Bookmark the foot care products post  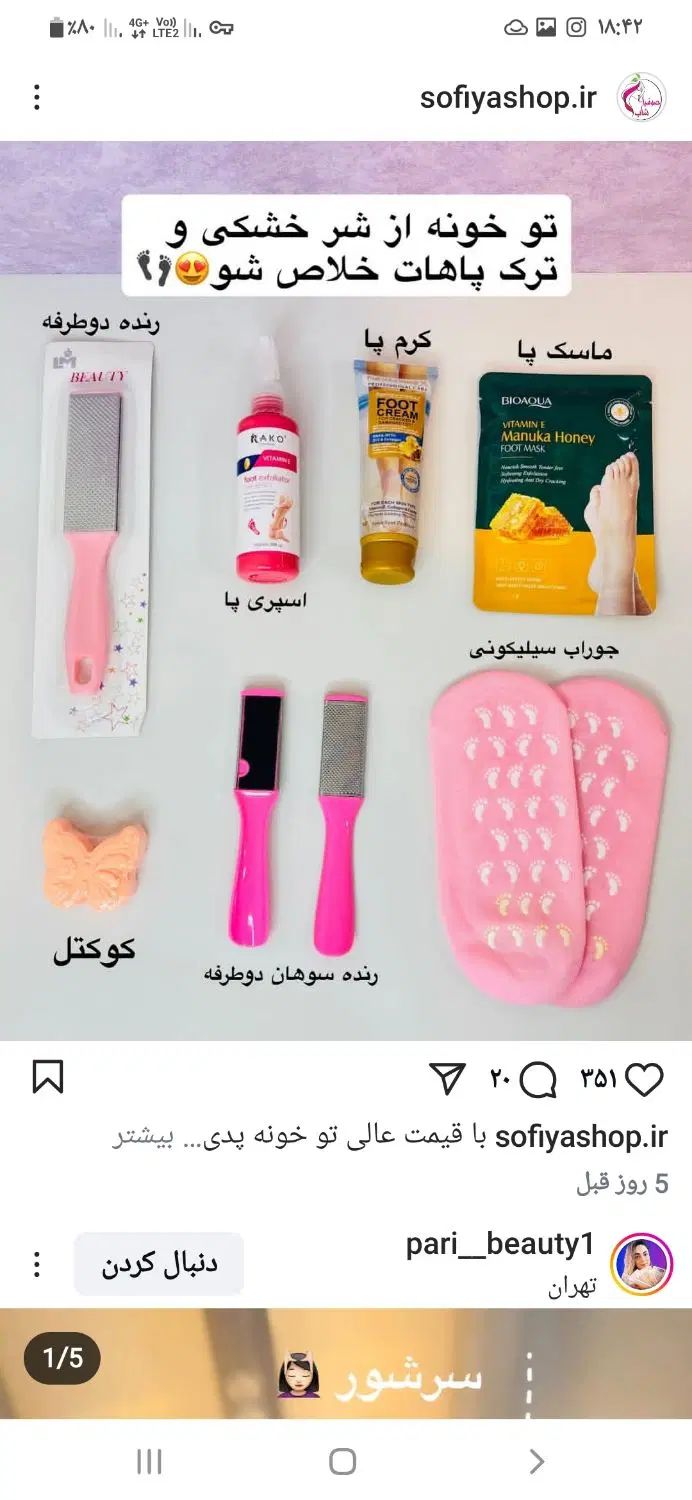[x=48, y=1078]
